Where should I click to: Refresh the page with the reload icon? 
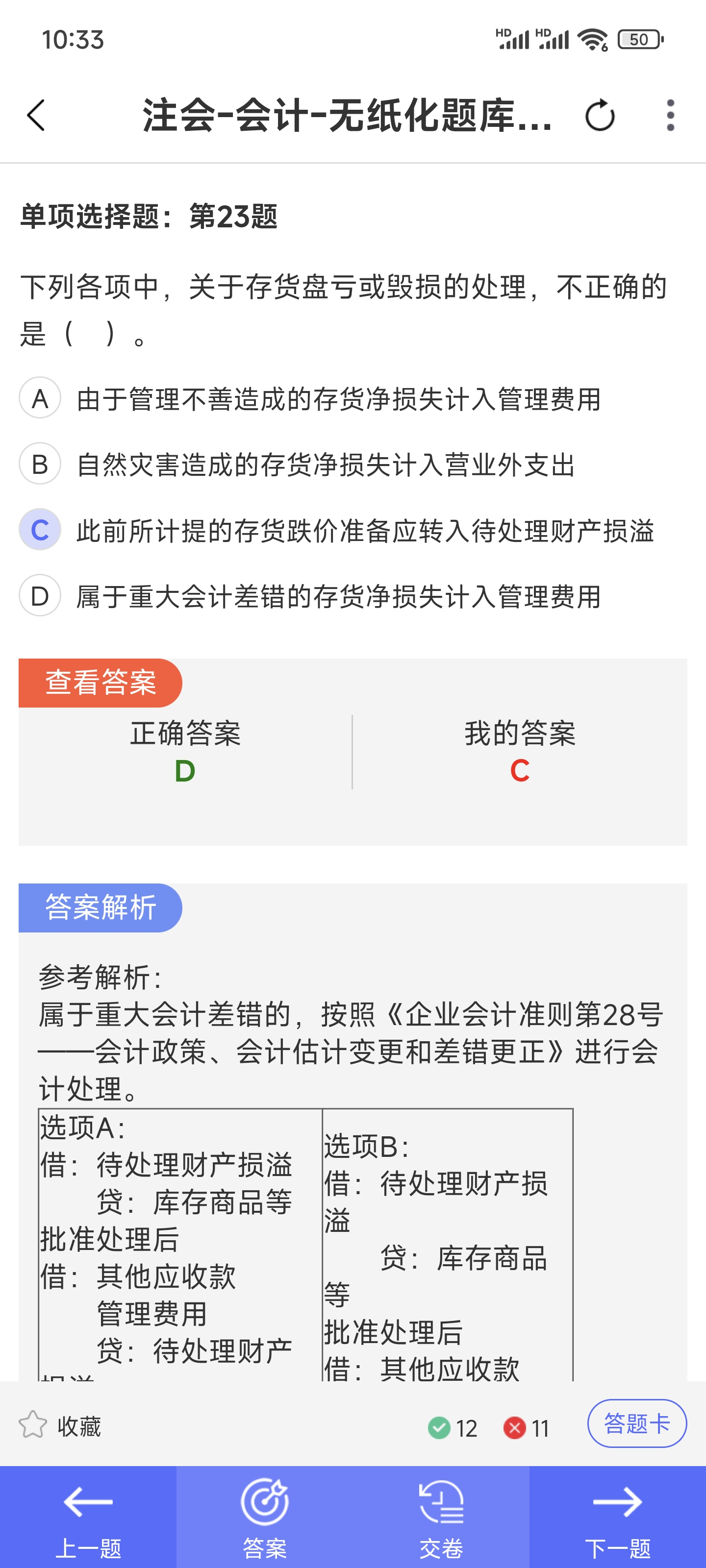600,115
